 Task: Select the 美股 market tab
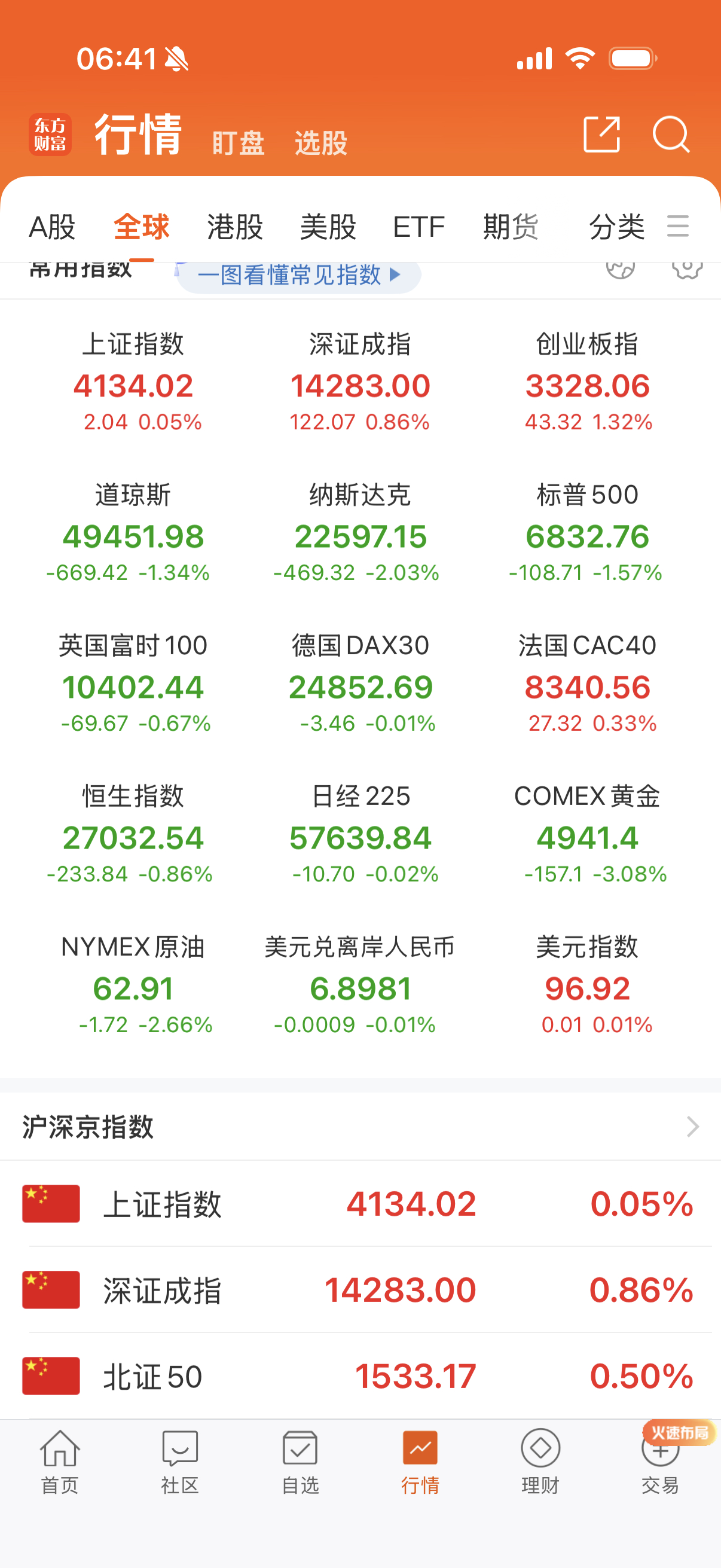(x=328, y=227)
